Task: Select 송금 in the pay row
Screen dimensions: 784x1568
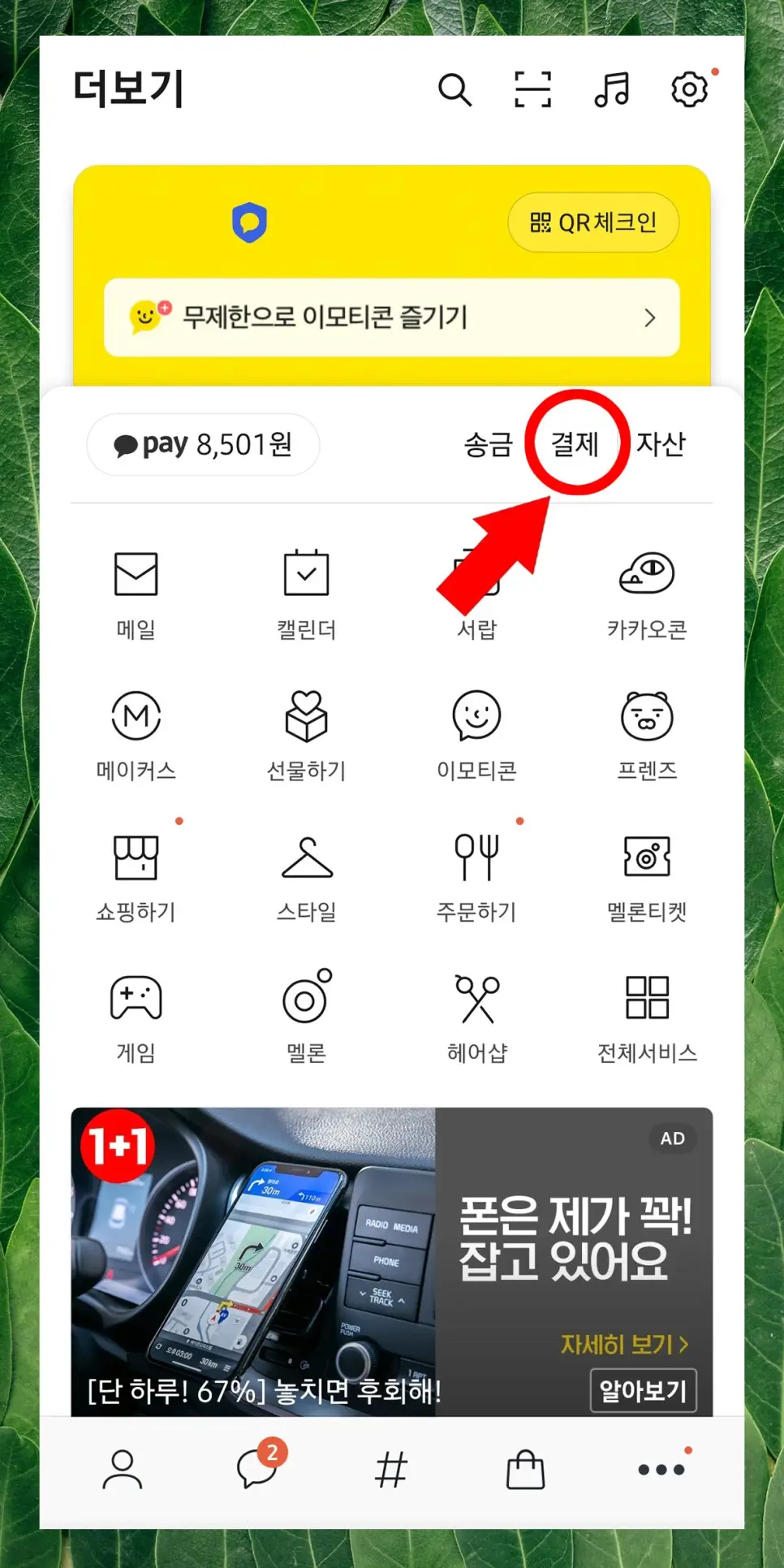Action: click(x=489, y=444)
